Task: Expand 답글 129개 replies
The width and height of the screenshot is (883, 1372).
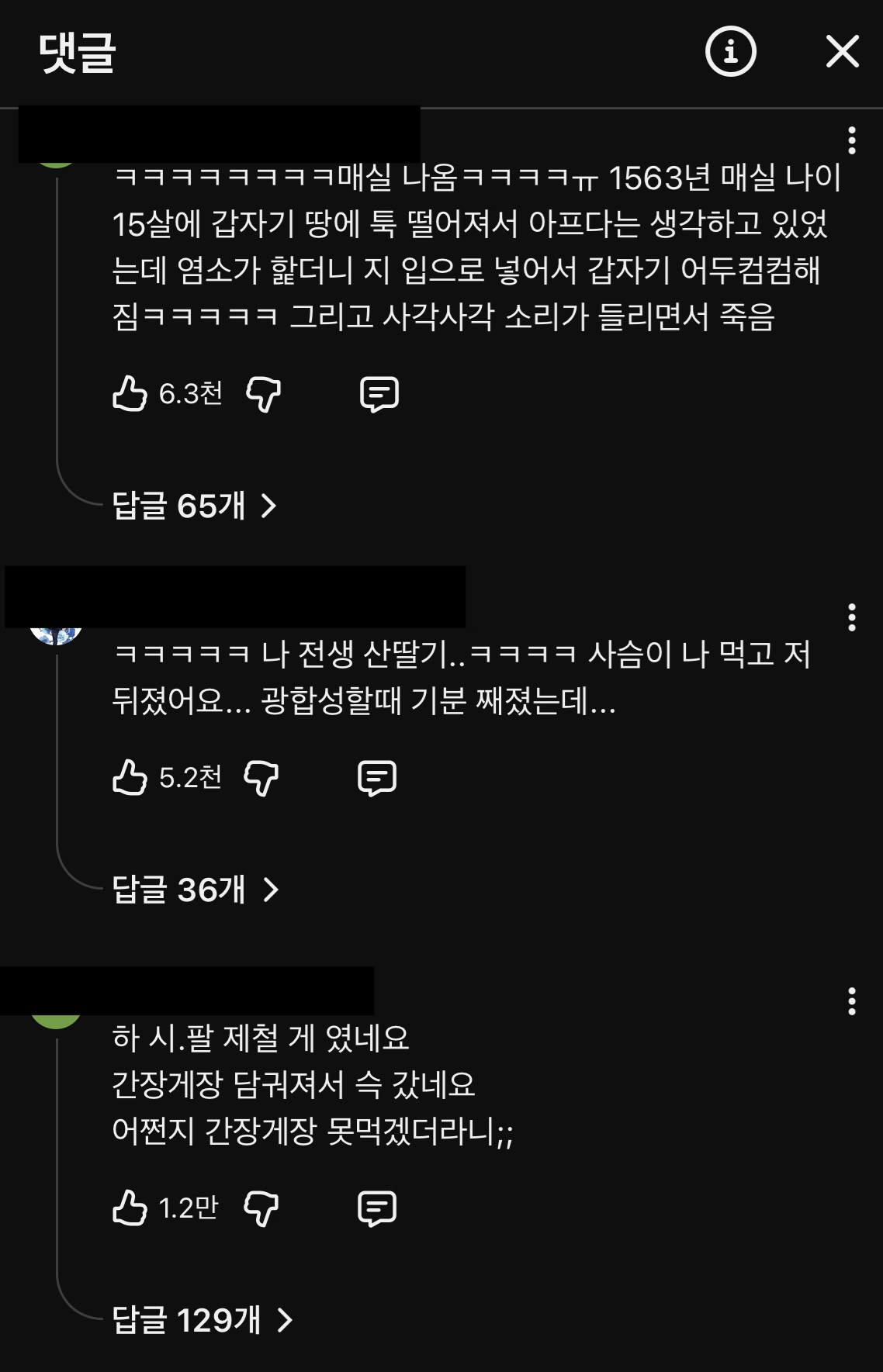Action: click(202, 1320)
